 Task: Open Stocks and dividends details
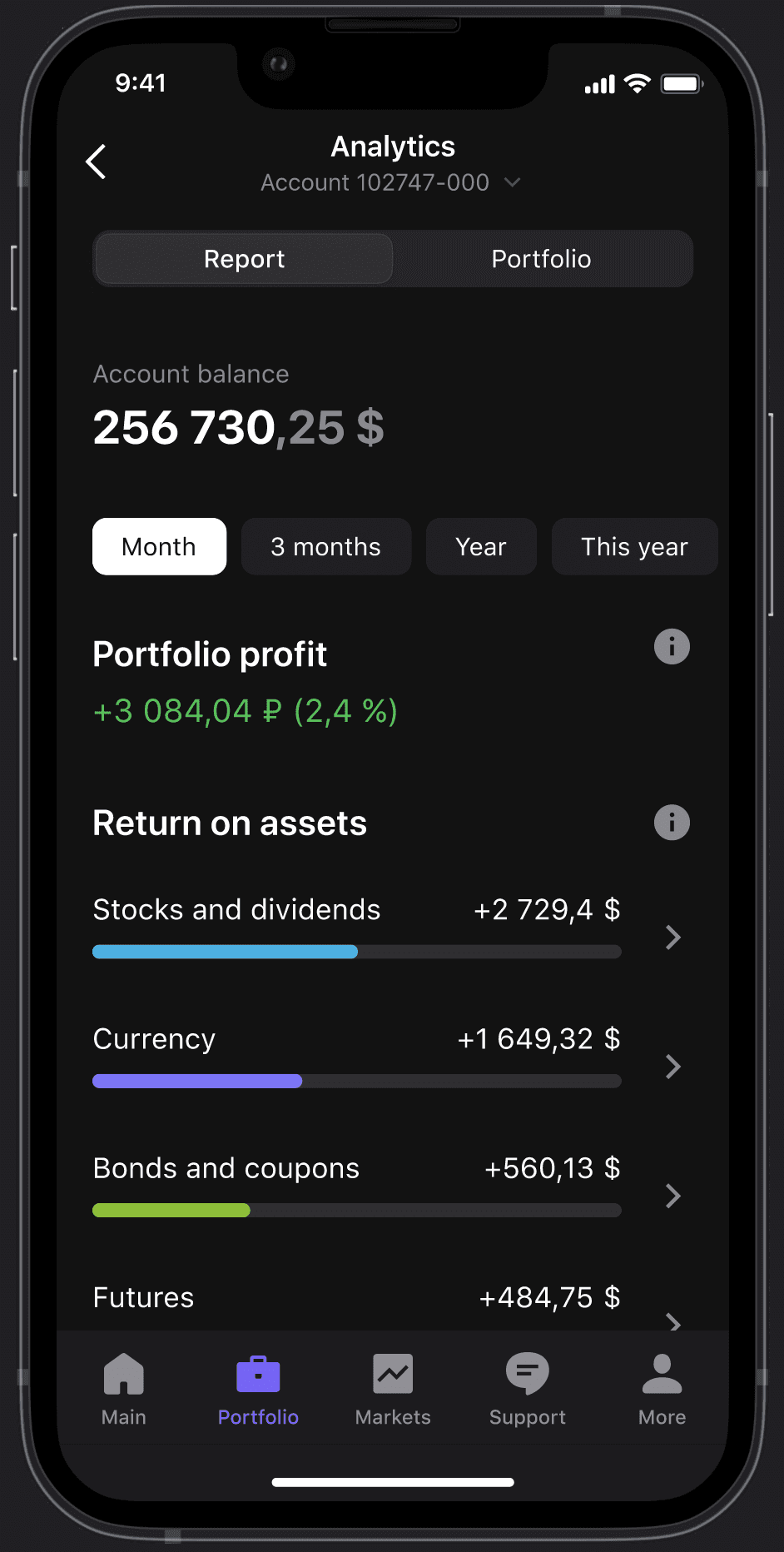click(391, 927)
